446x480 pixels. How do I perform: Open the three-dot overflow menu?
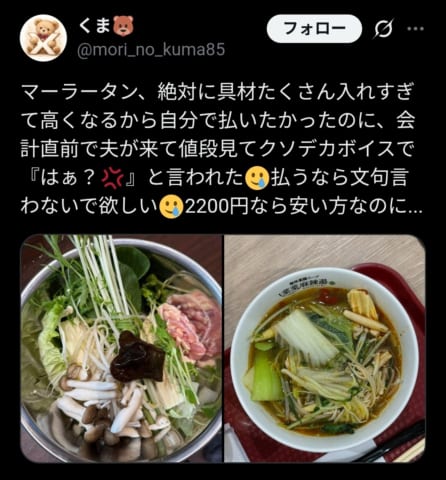[415, 29]
